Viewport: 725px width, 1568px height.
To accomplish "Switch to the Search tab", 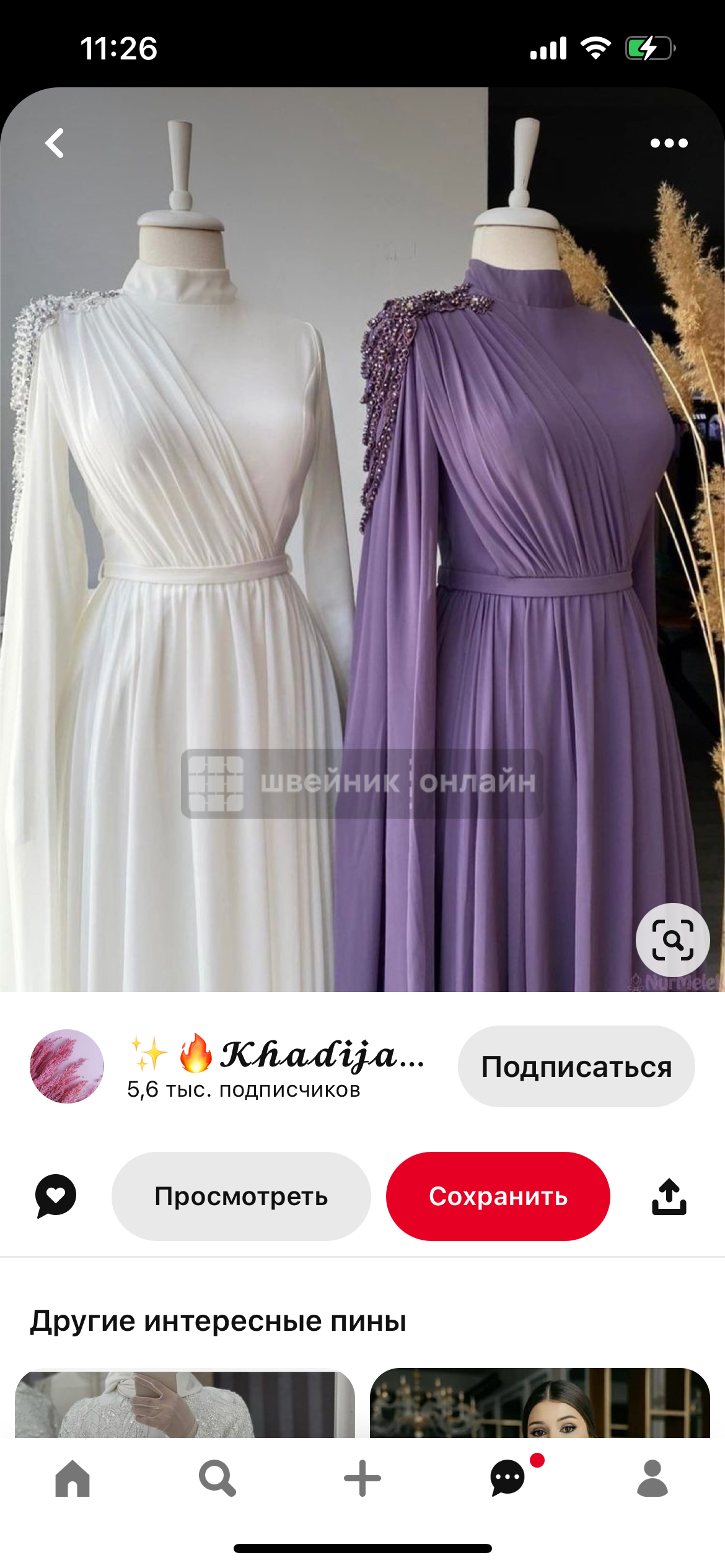I will (217, 1478).
